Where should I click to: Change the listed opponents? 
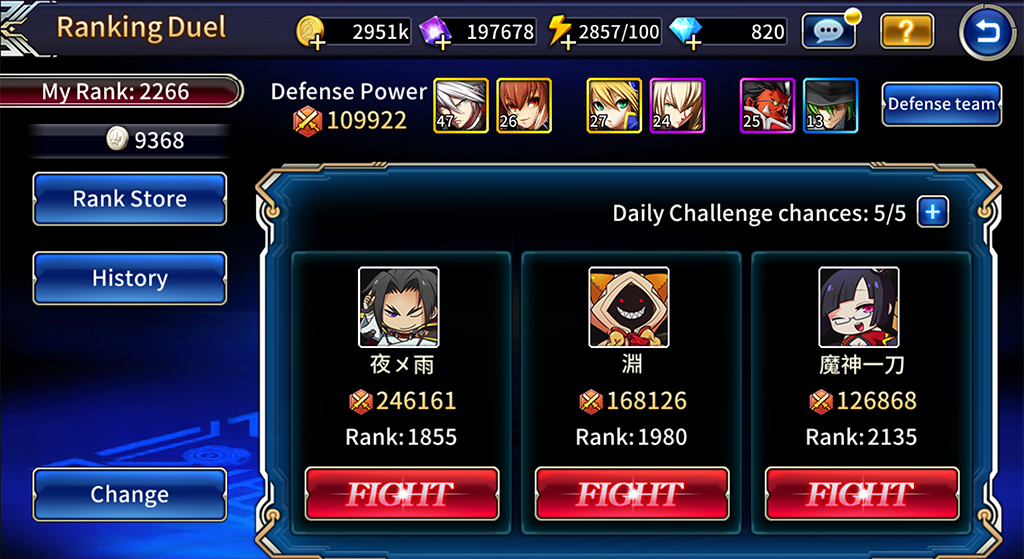pos(130,494)
